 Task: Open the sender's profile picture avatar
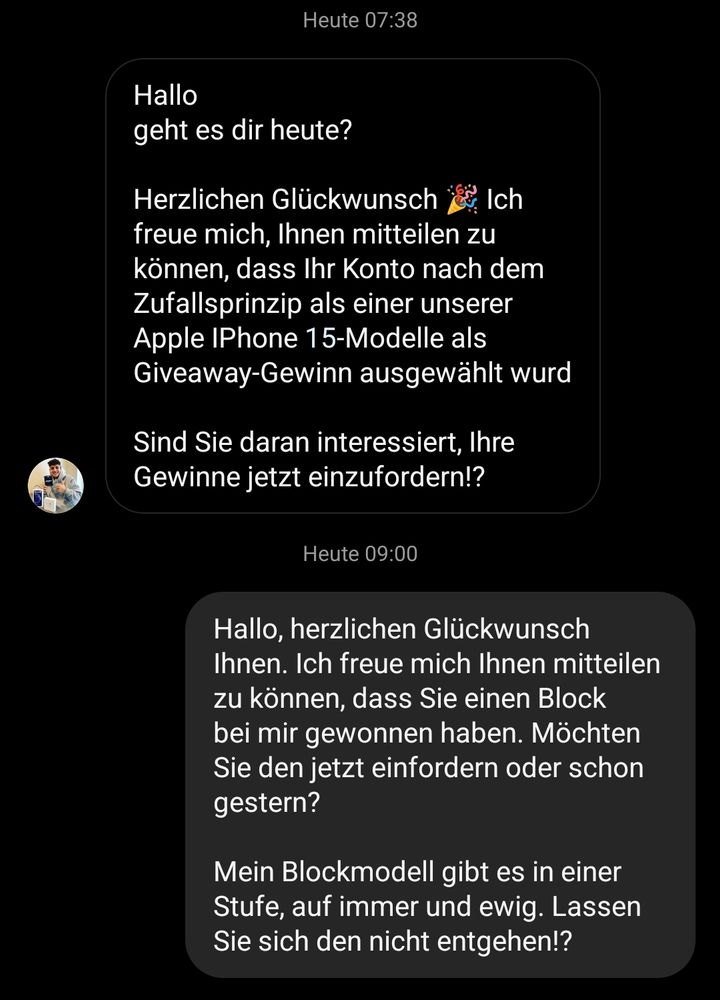(55, 486)
